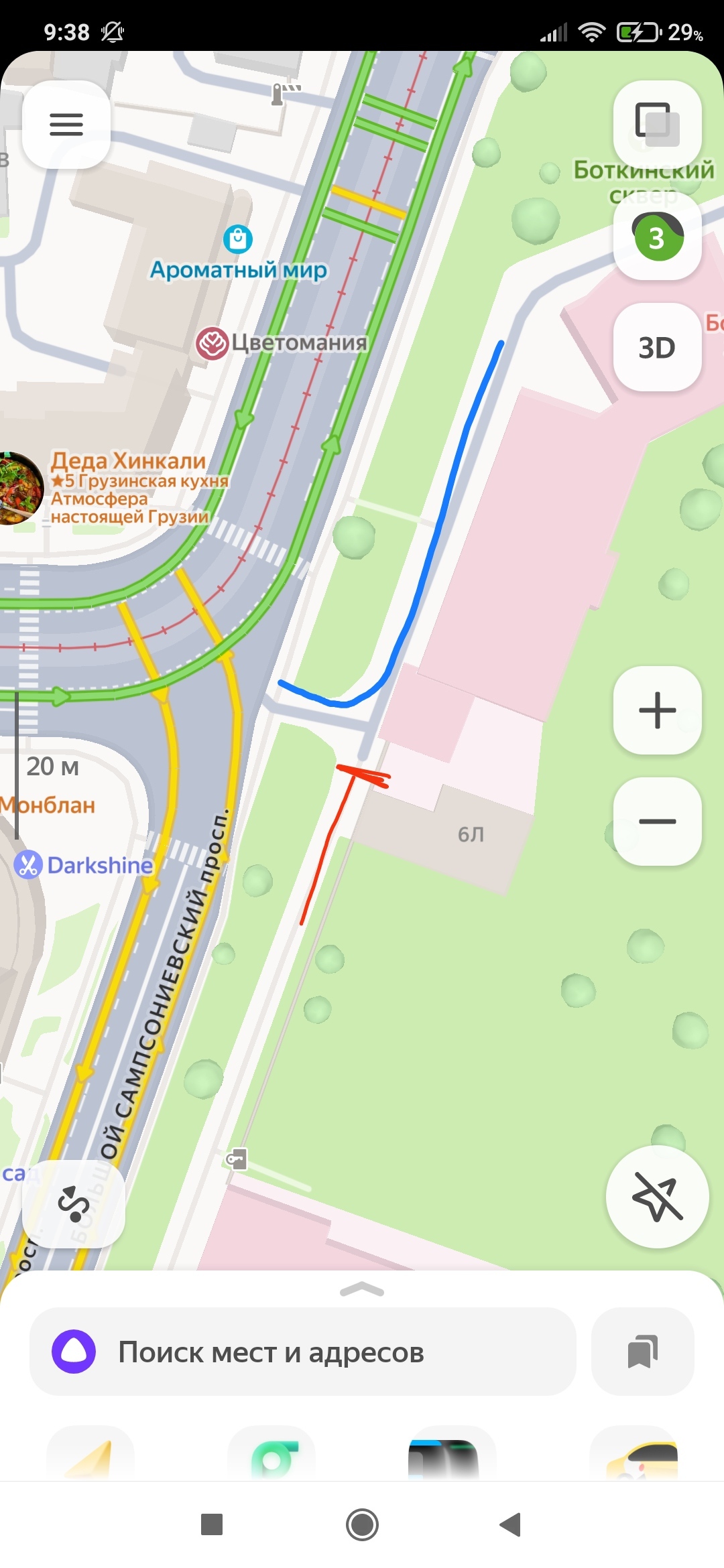The height and width of the screenshot is (1568, 724).
Task: Expand the bottom sheet handle
Action: click(x=362, y=1289)
